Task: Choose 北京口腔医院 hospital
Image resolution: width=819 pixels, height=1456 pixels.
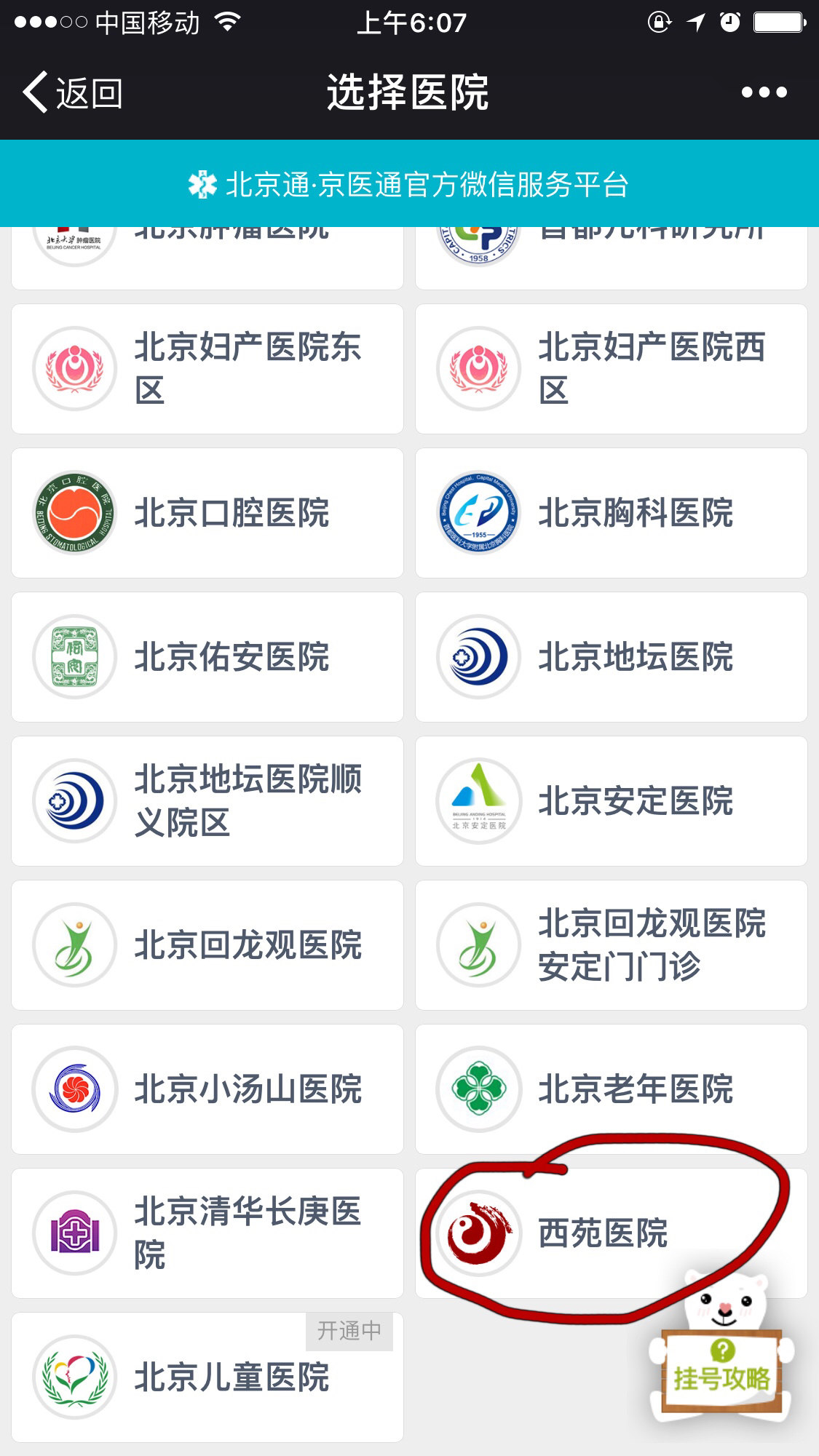Action: [x=207, y=513]
